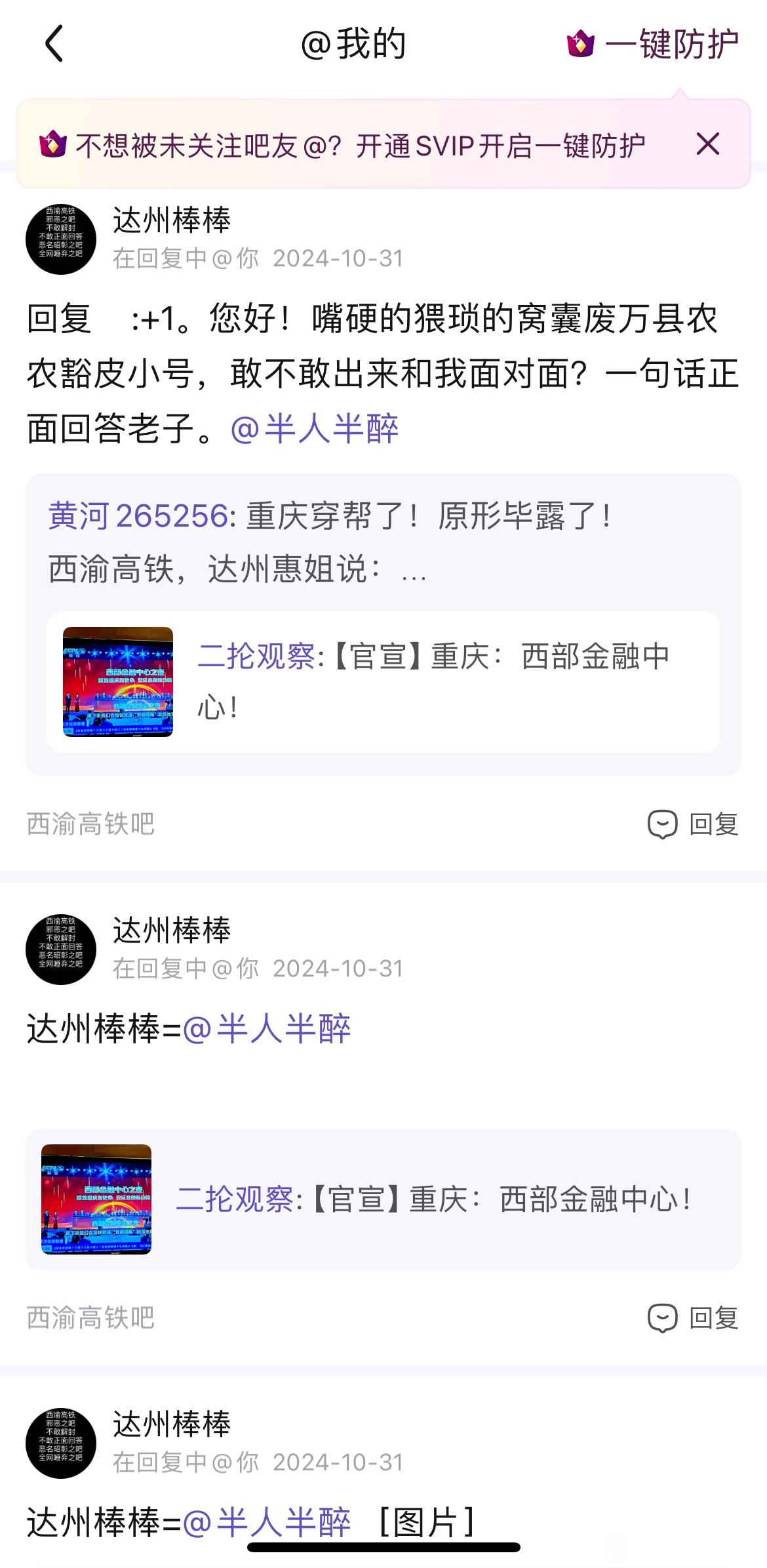Go back using the top-left arrow
767x1568 pixels.
(54, 44)
